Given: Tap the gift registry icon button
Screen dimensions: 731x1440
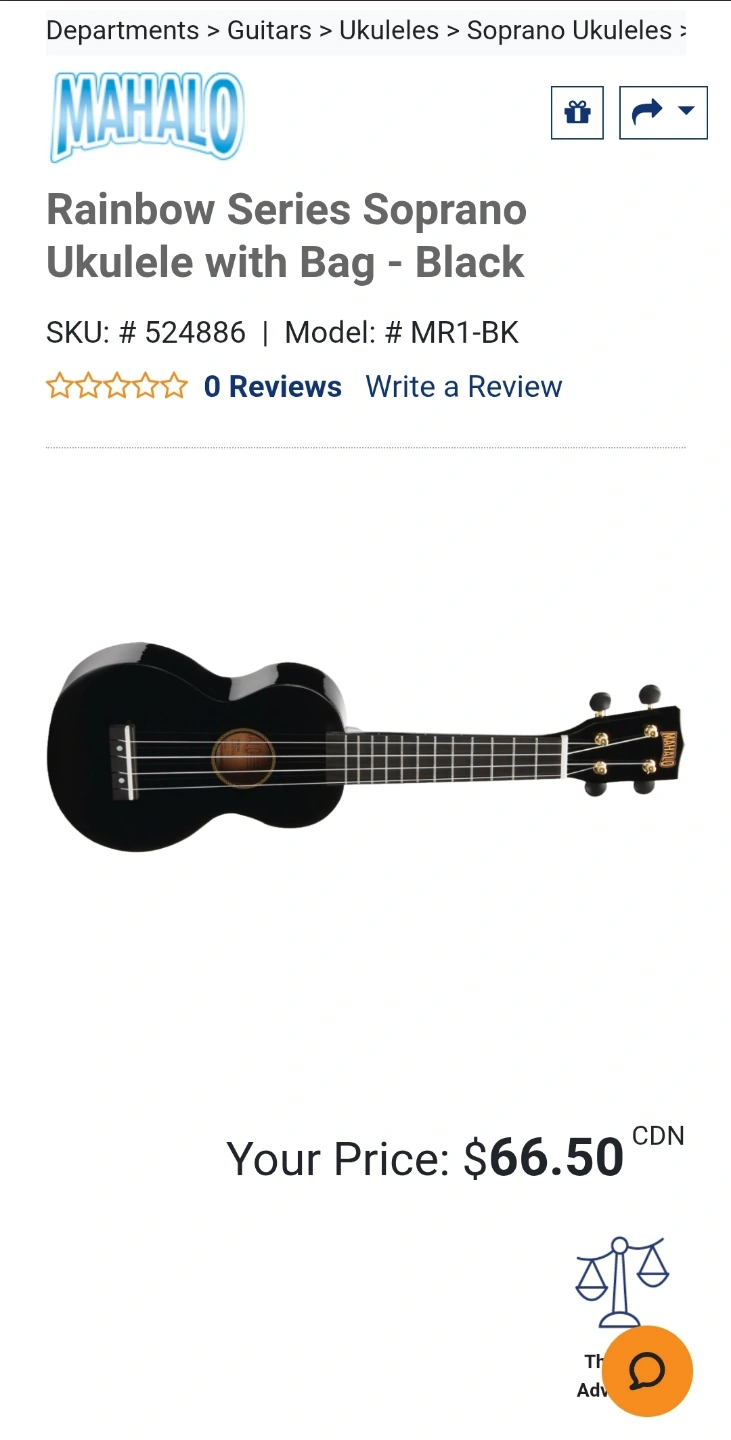Looking at the screenshot, I should pyautogui.click(x=577, y=113).
